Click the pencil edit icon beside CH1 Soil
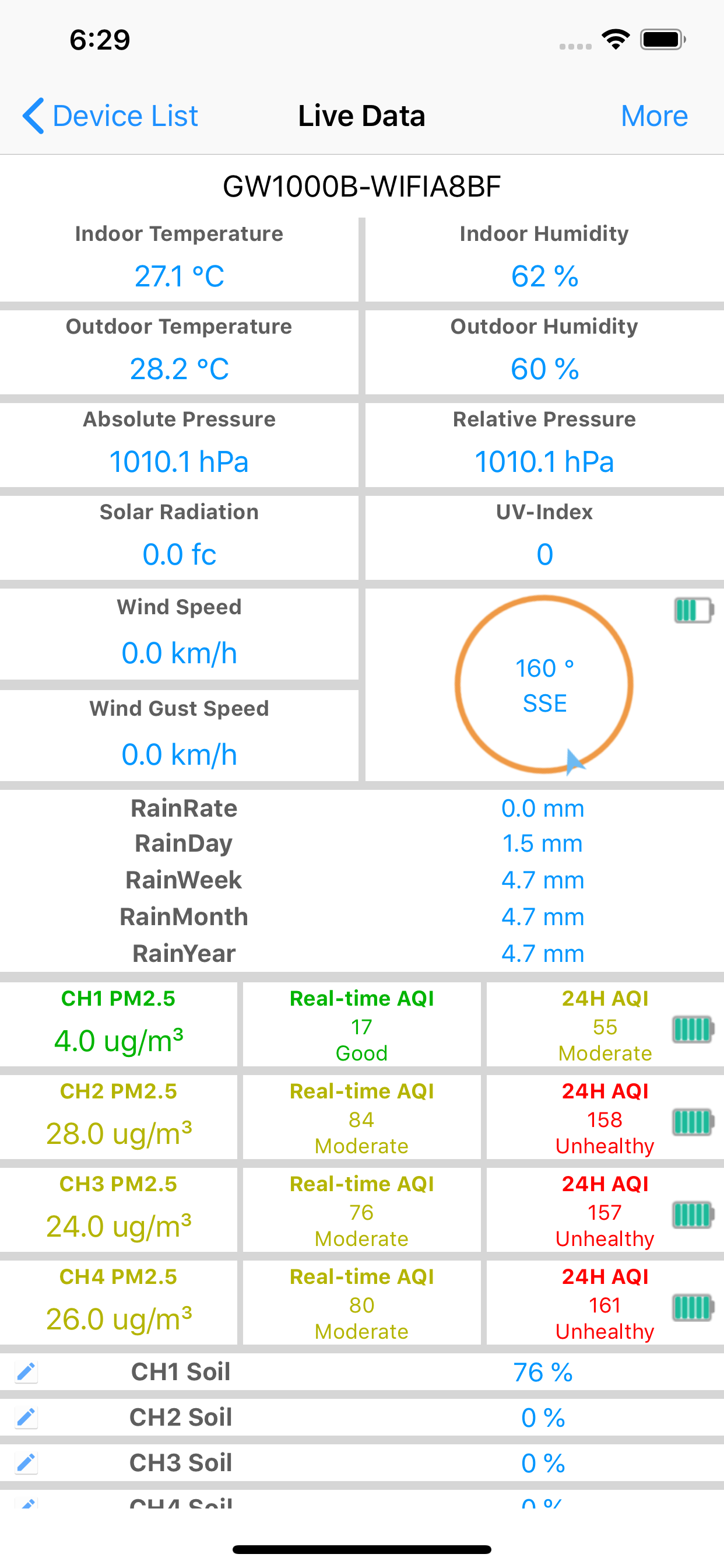The height and width of the screenshot is (1568, 724). pos(26,1371)
